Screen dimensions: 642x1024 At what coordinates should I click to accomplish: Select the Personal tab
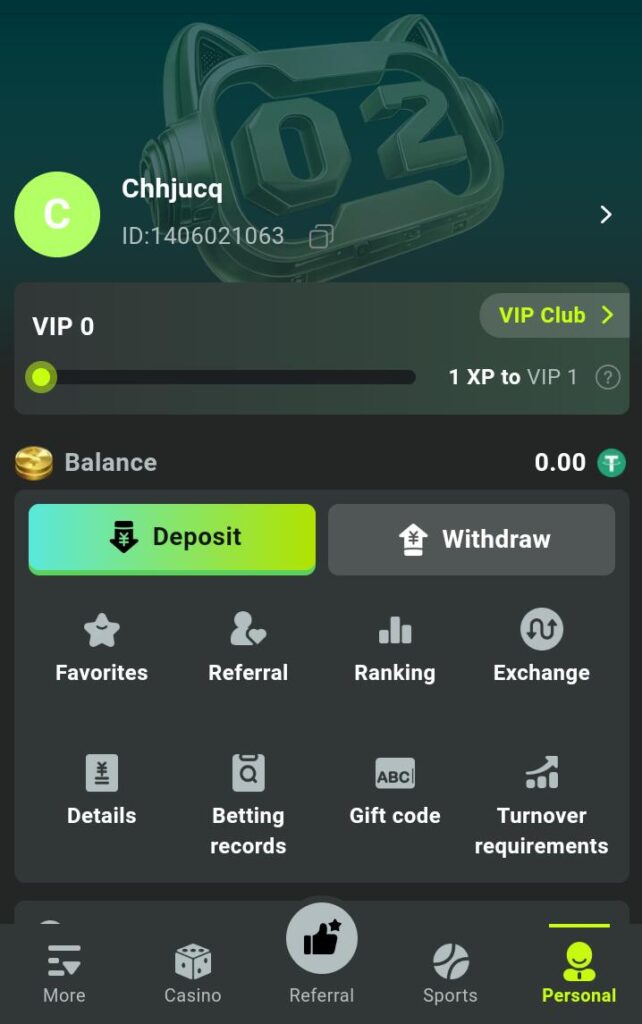pos(579,973)
